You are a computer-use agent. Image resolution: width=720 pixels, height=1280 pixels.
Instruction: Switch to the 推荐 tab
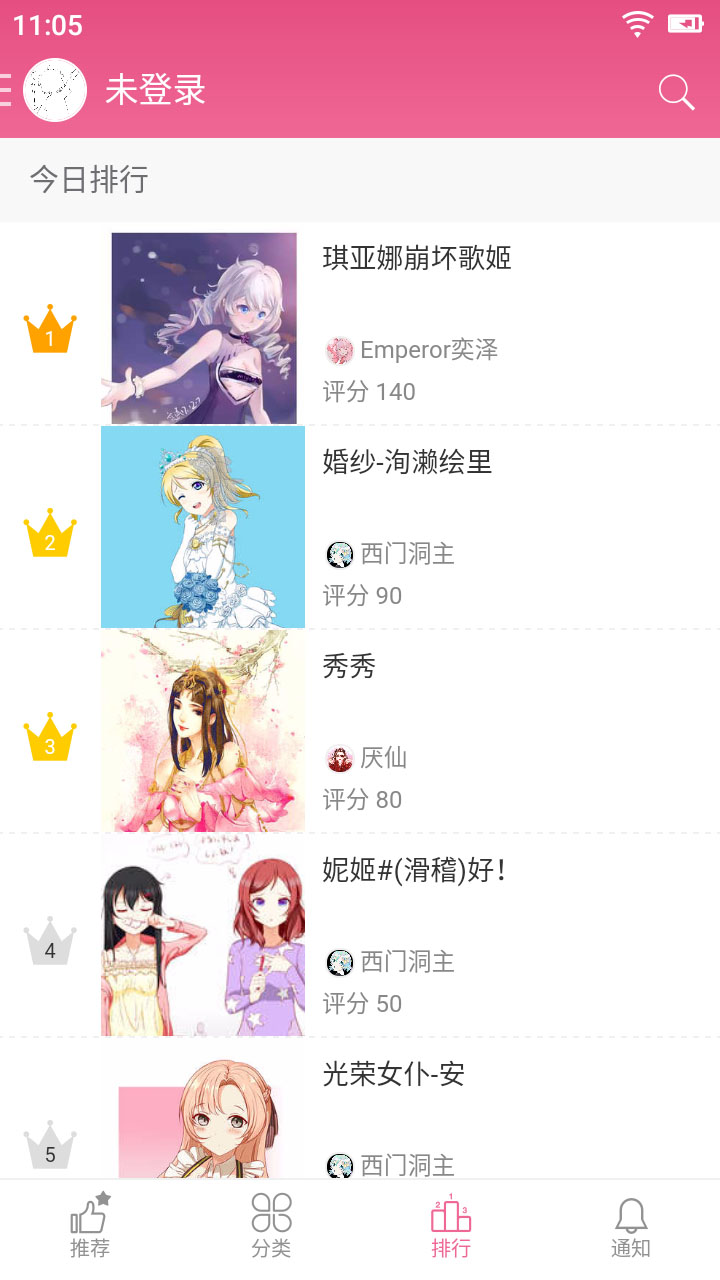point(90,1225)
